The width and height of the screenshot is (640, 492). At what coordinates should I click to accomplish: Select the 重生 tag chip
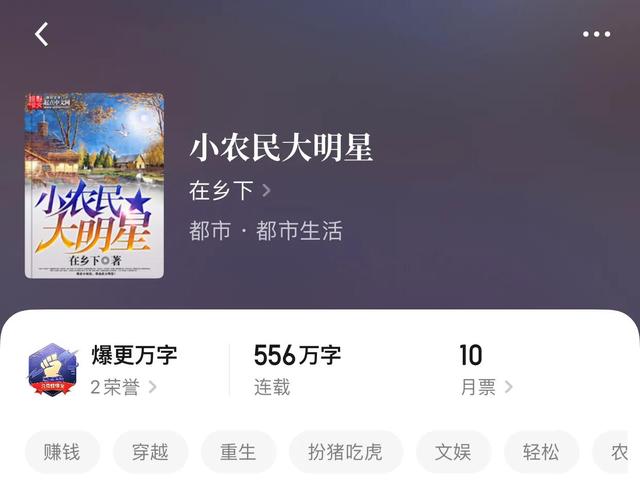point(238,452)
